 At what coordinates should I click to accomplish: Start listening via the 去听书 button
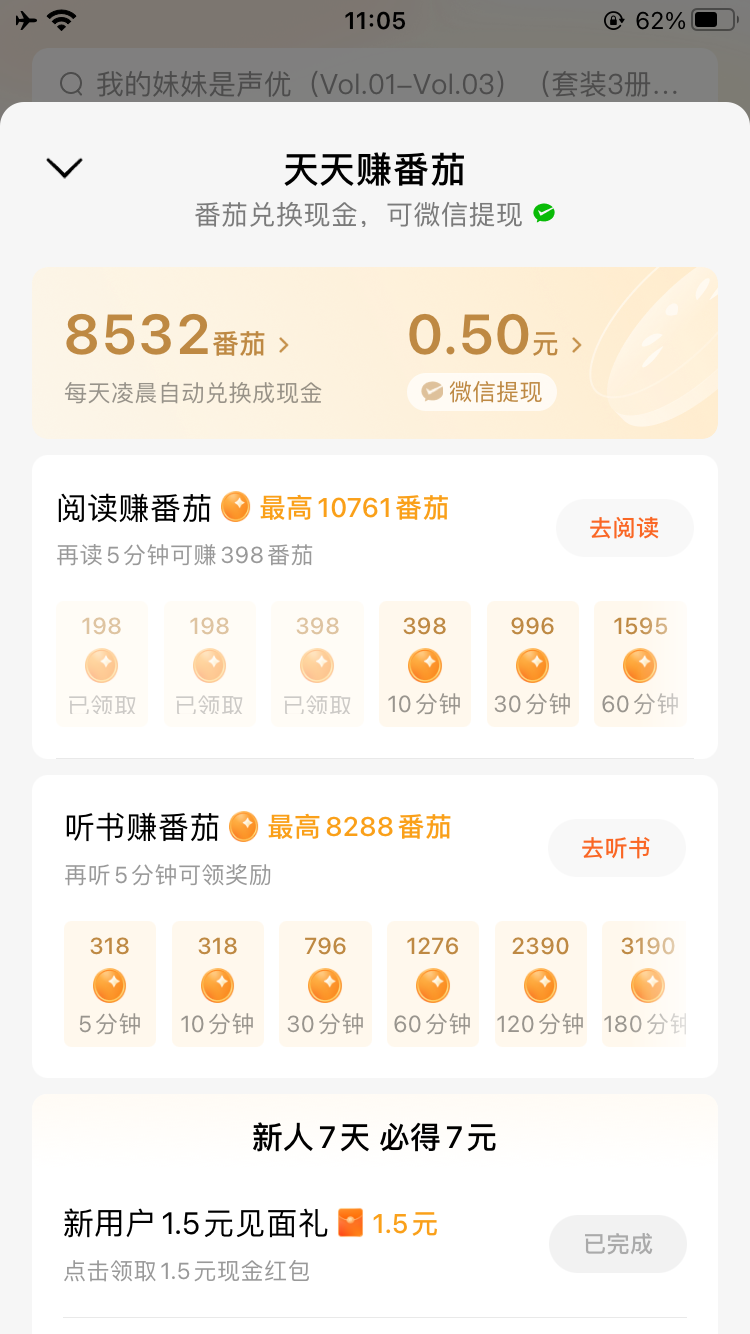[x=616, y=848]
